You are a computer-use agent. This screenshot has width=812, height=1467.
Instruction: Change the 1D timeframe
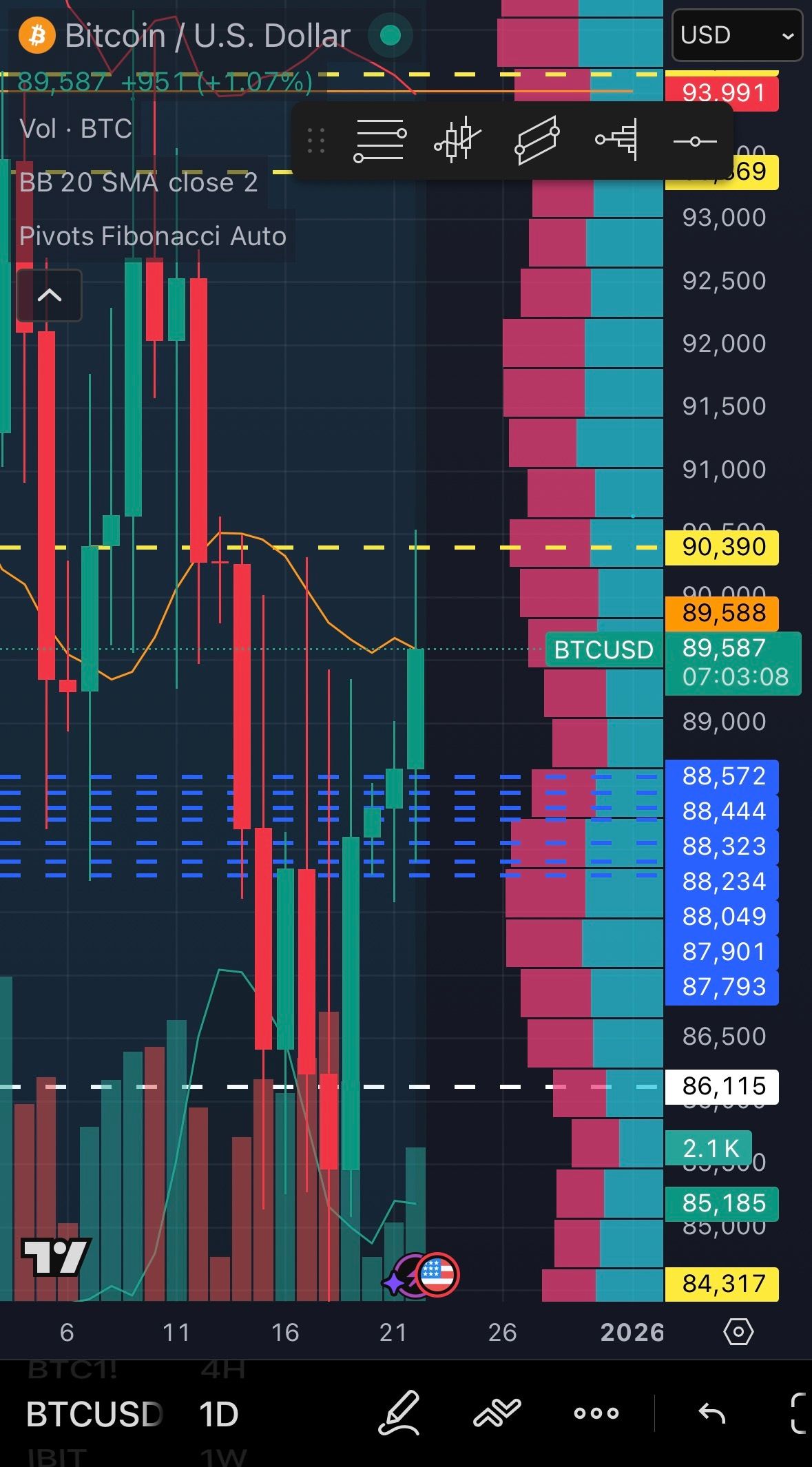pyautogui.click(x=218, y=1415)
